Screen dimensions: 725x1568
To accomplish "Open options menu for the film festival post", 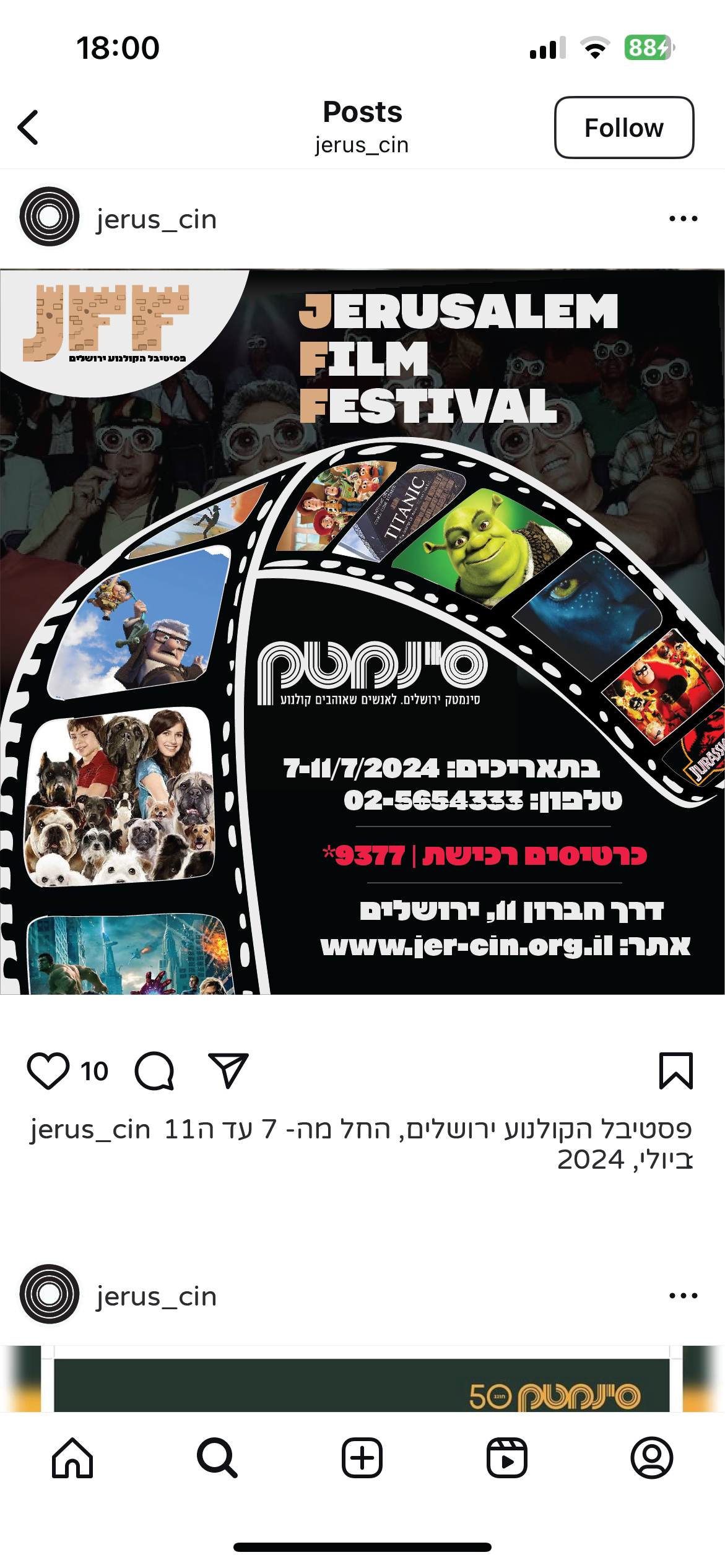I will click(683, 219).
